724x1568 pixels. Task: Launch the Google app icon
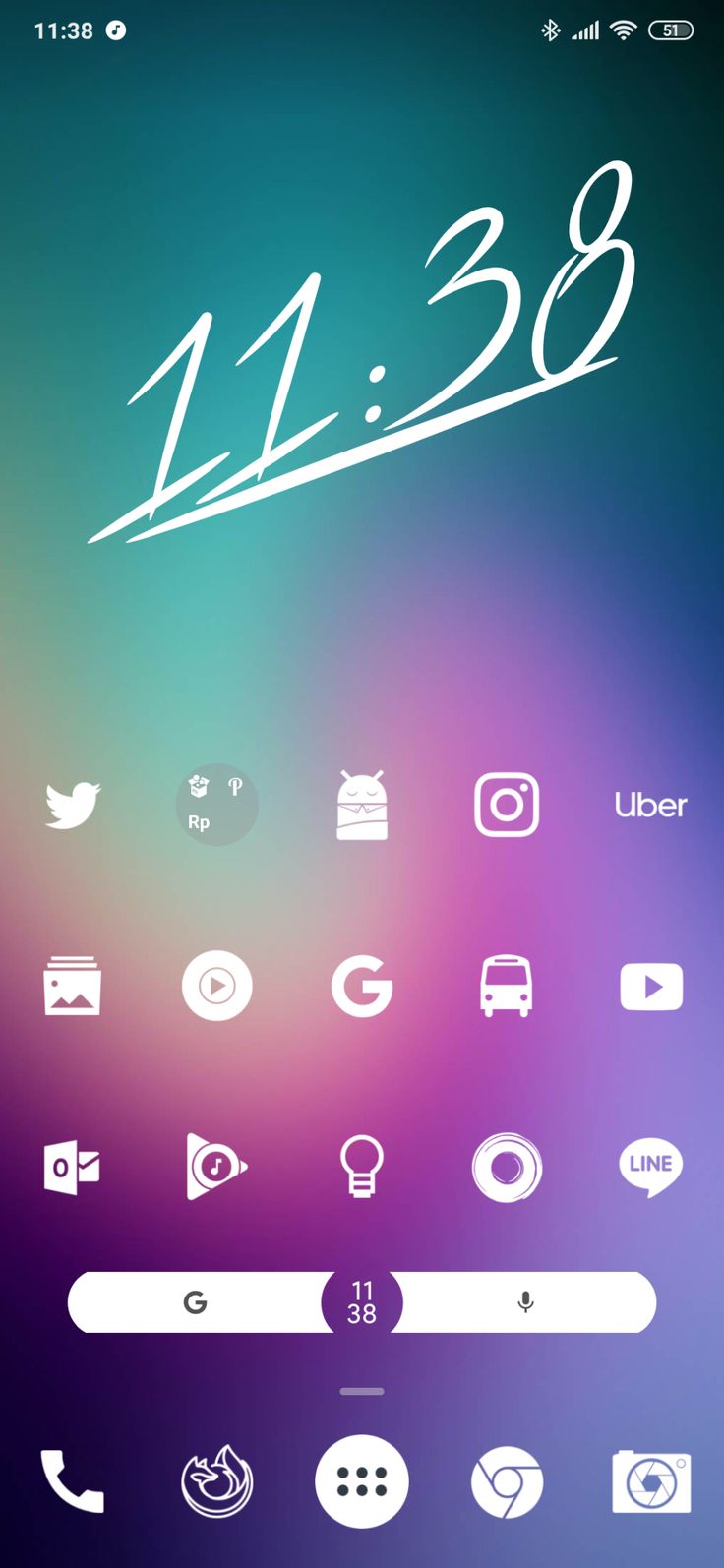coord(362,986)
